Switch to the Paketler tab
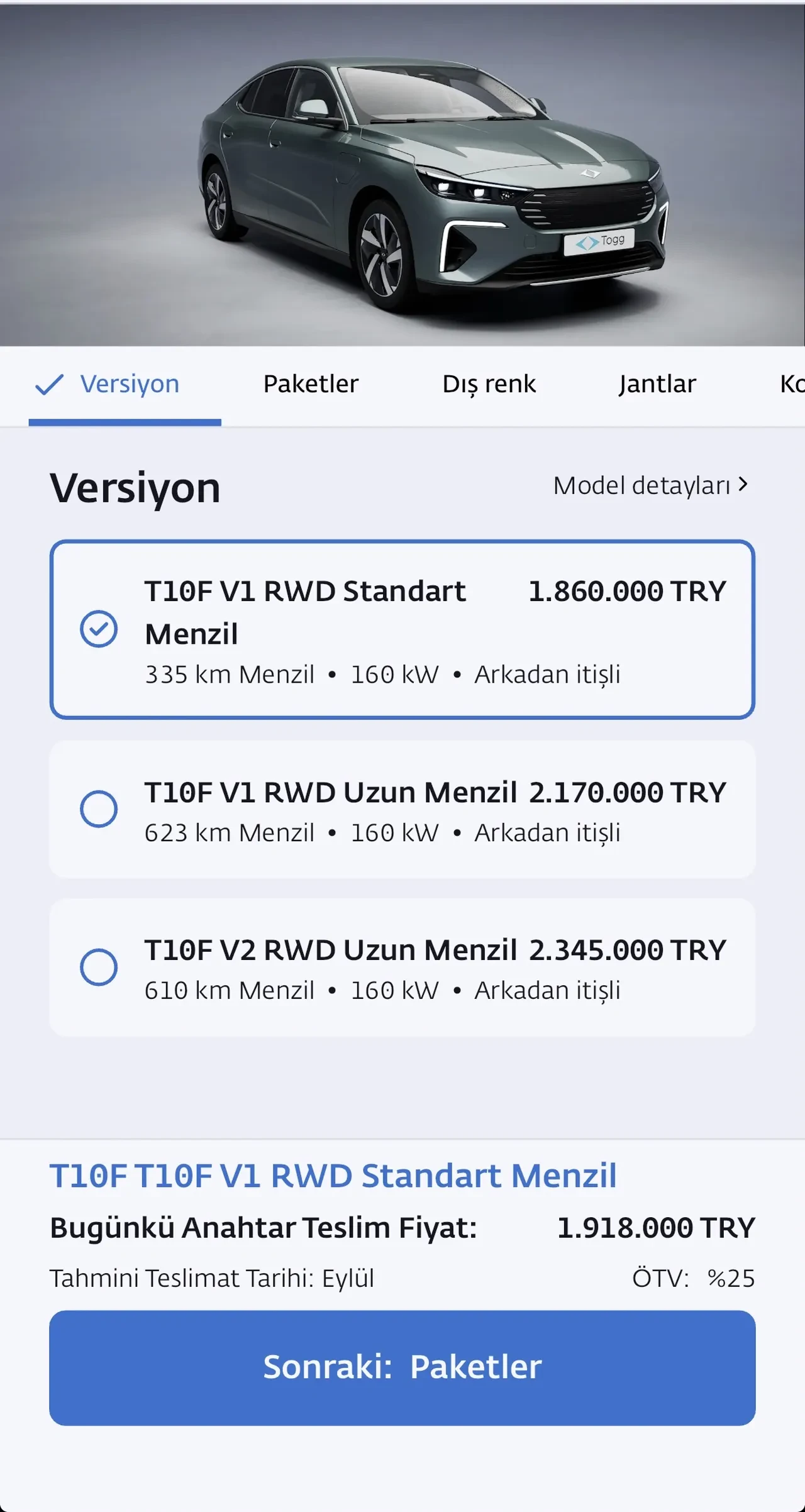The width and height of the screenshot is (805, 1512). [x=311, y=384]
